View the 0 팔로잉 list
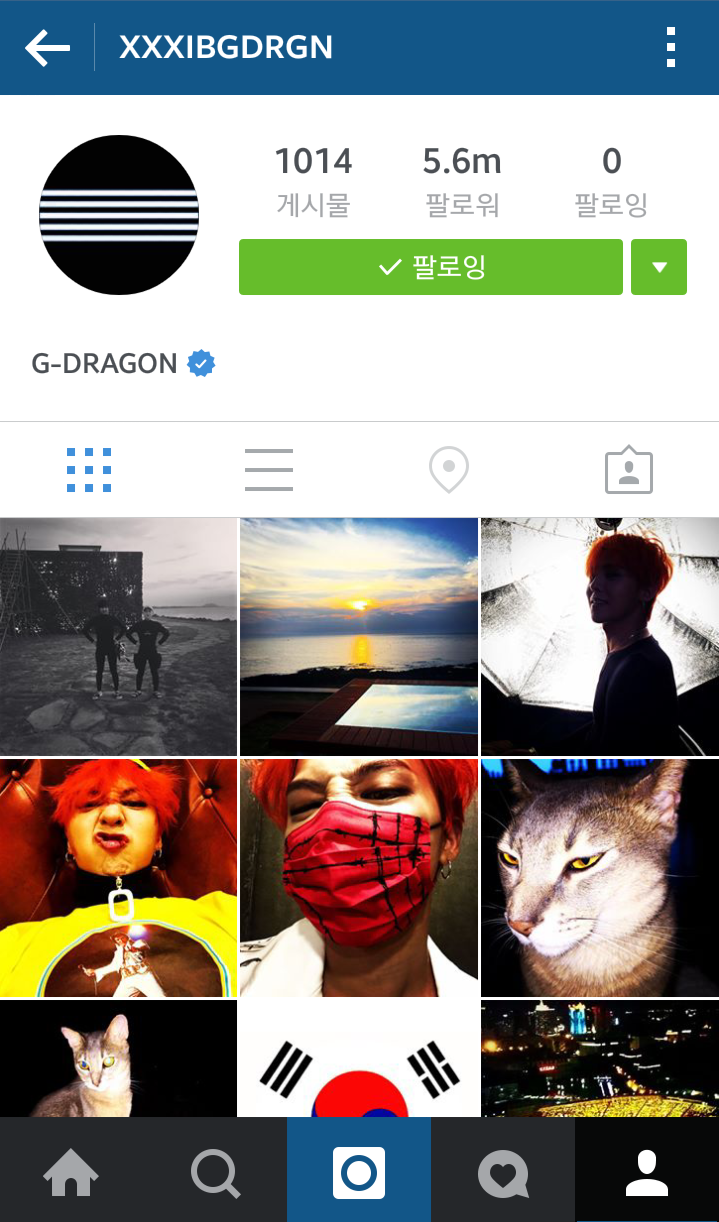This screenshot has height=1222, width=719. (611, 181)
